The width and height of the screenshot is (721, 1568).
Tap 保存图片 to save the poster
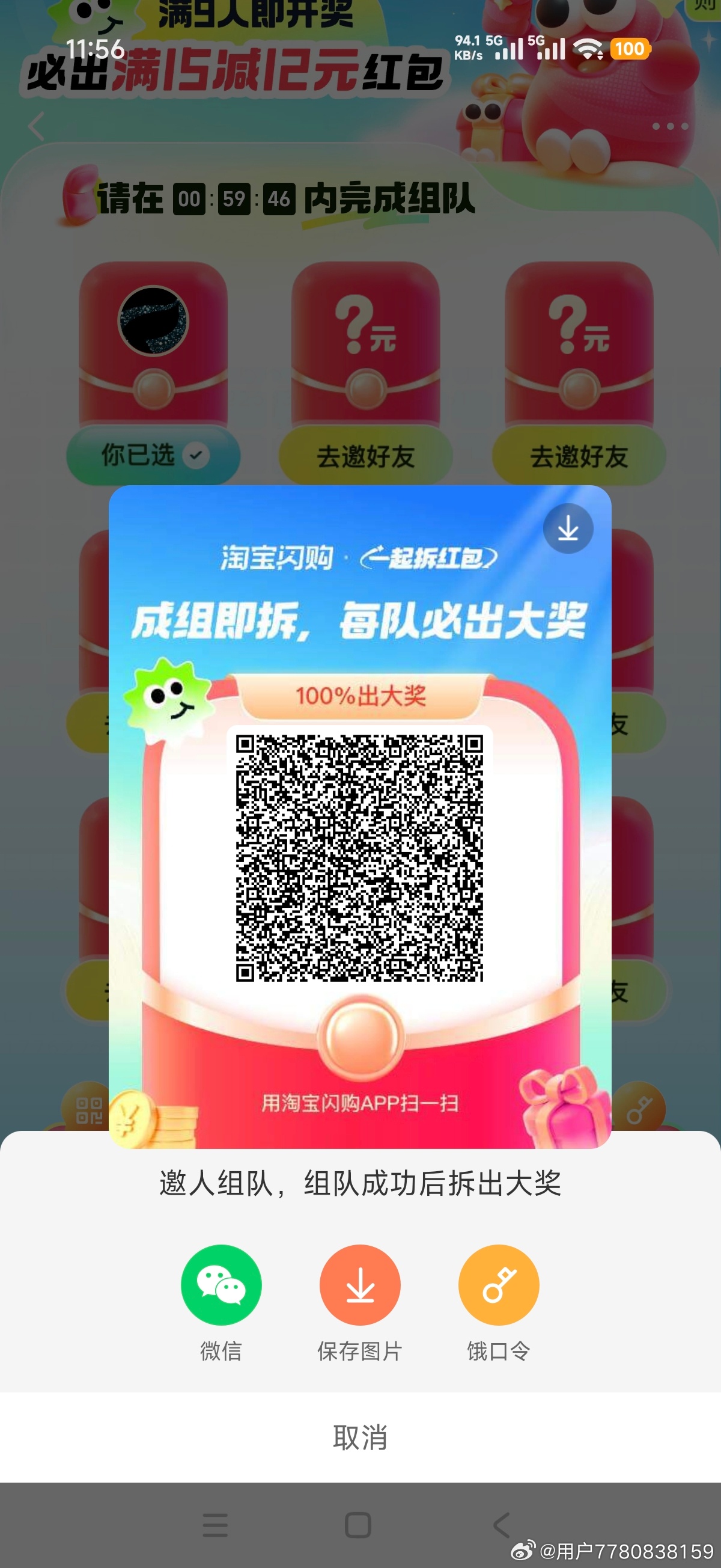click(359, 1284)
